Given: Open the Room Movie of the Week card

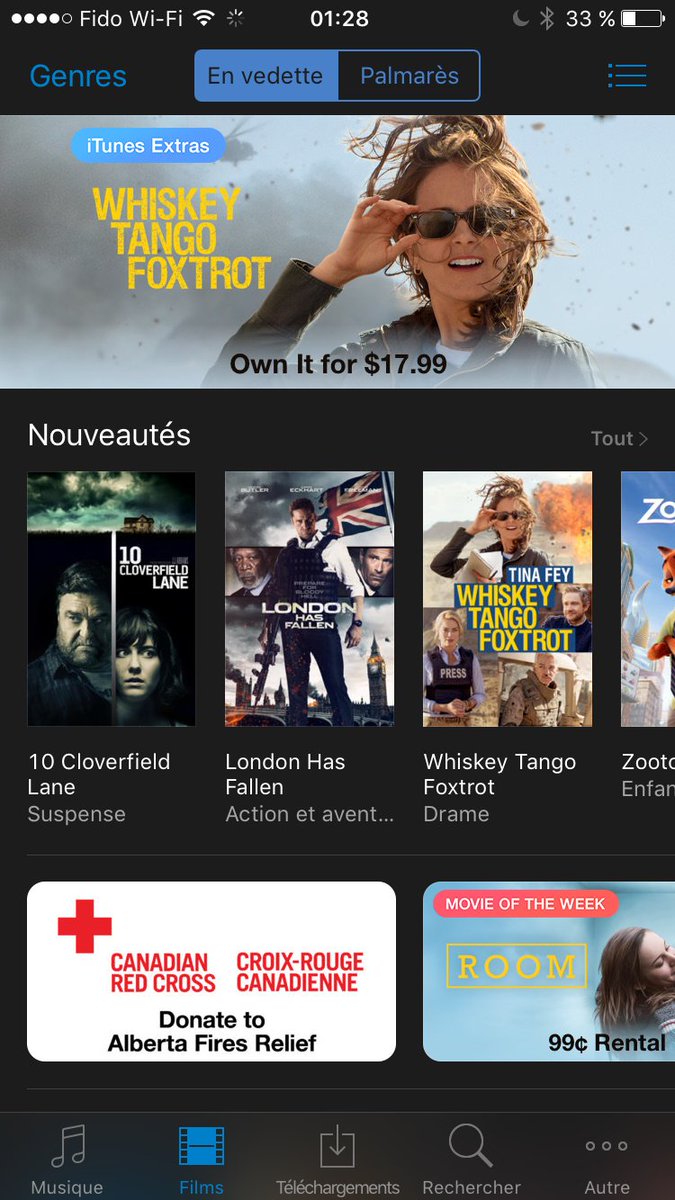Looking at the screenshot, I should pyautogui.click(x=549, y=971).
